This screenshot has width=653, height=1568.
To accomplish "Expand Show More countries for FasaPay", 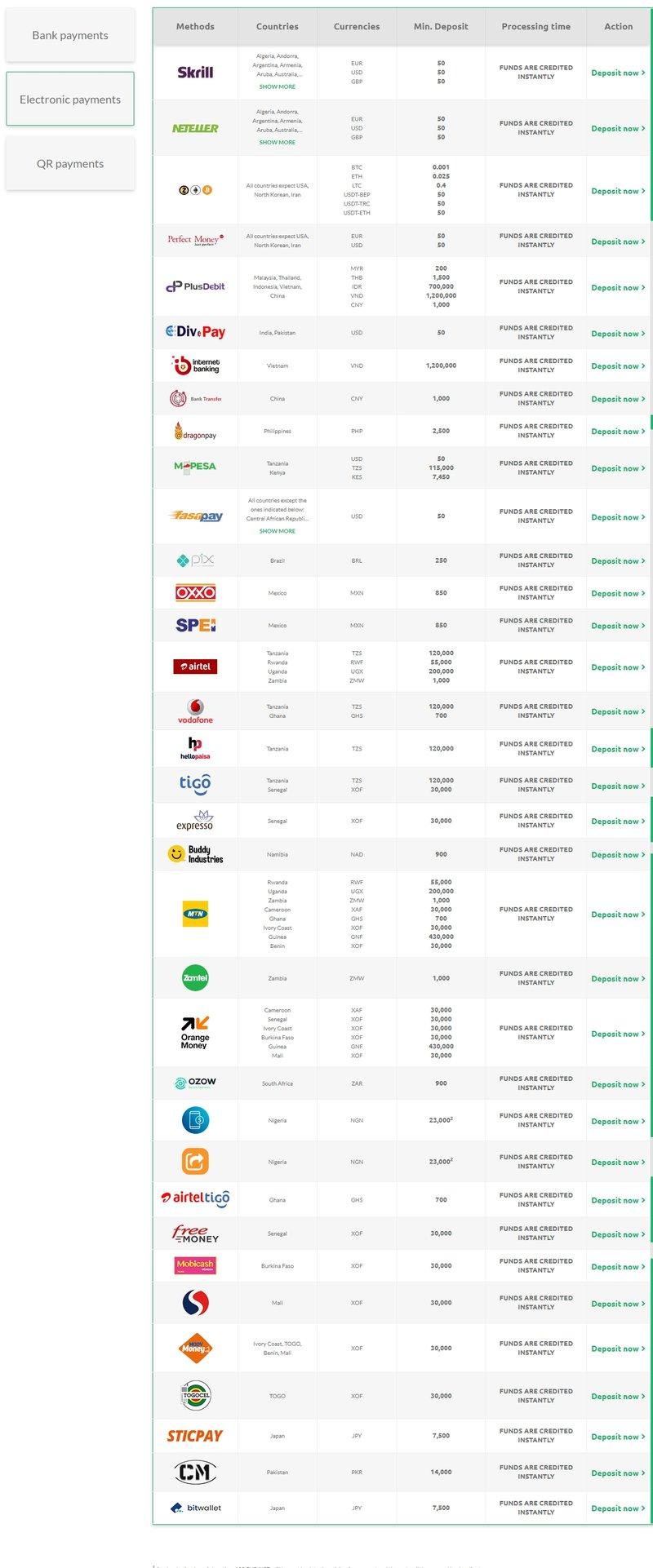I will tap(278, 531).
